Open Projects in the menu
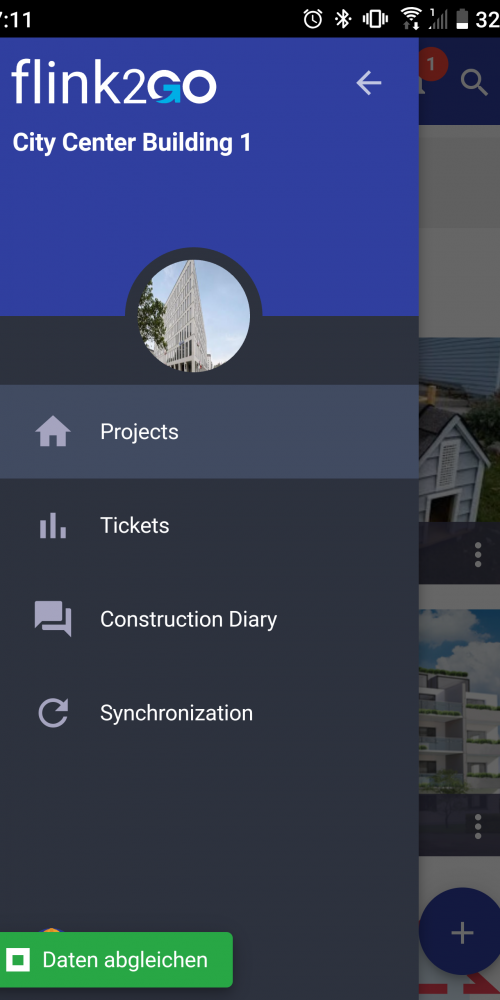Image resolution: width=500 pixels, height=1000 pixels. (209, 432)
